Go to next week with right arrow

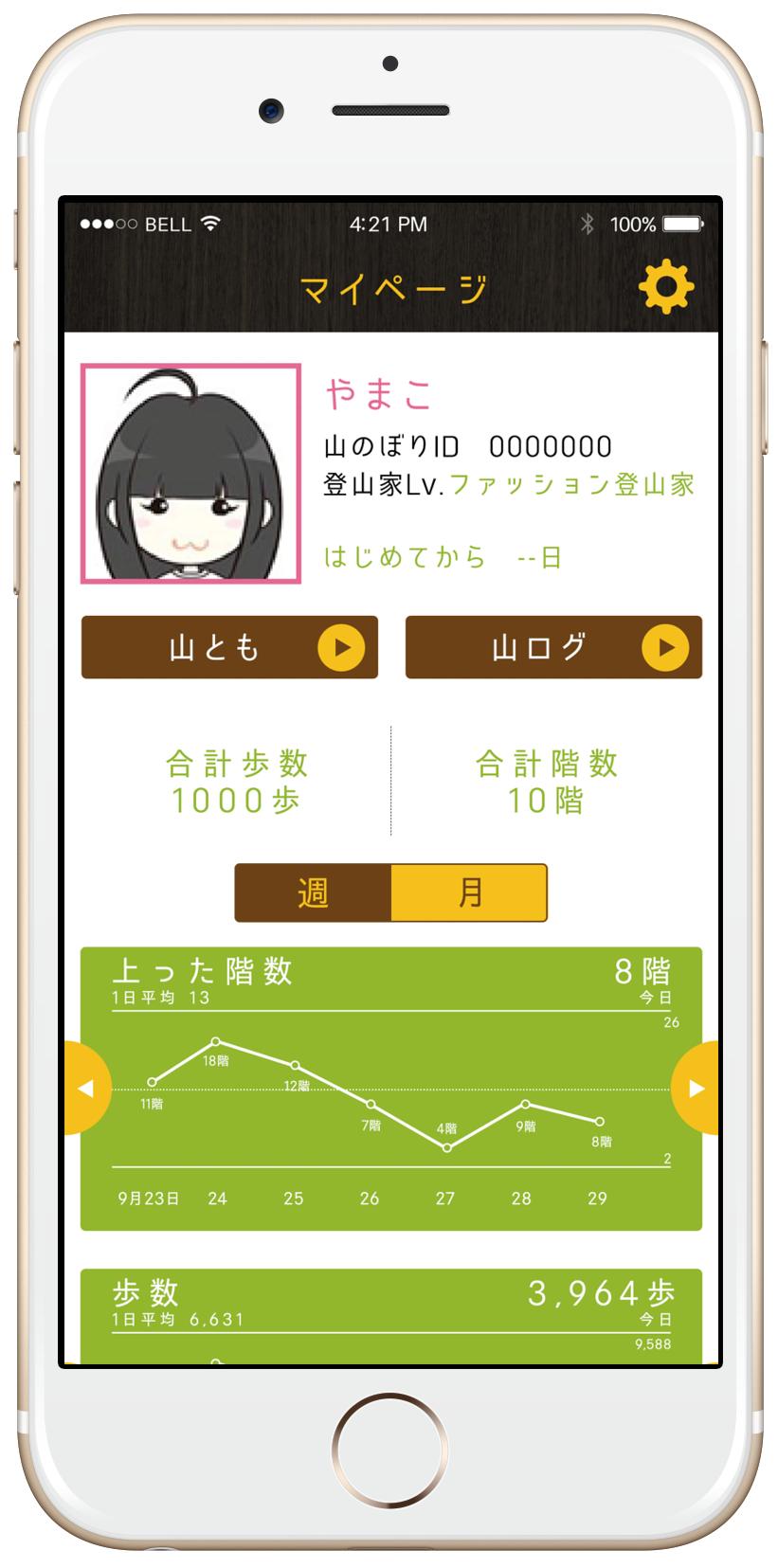click(696, 1088)
